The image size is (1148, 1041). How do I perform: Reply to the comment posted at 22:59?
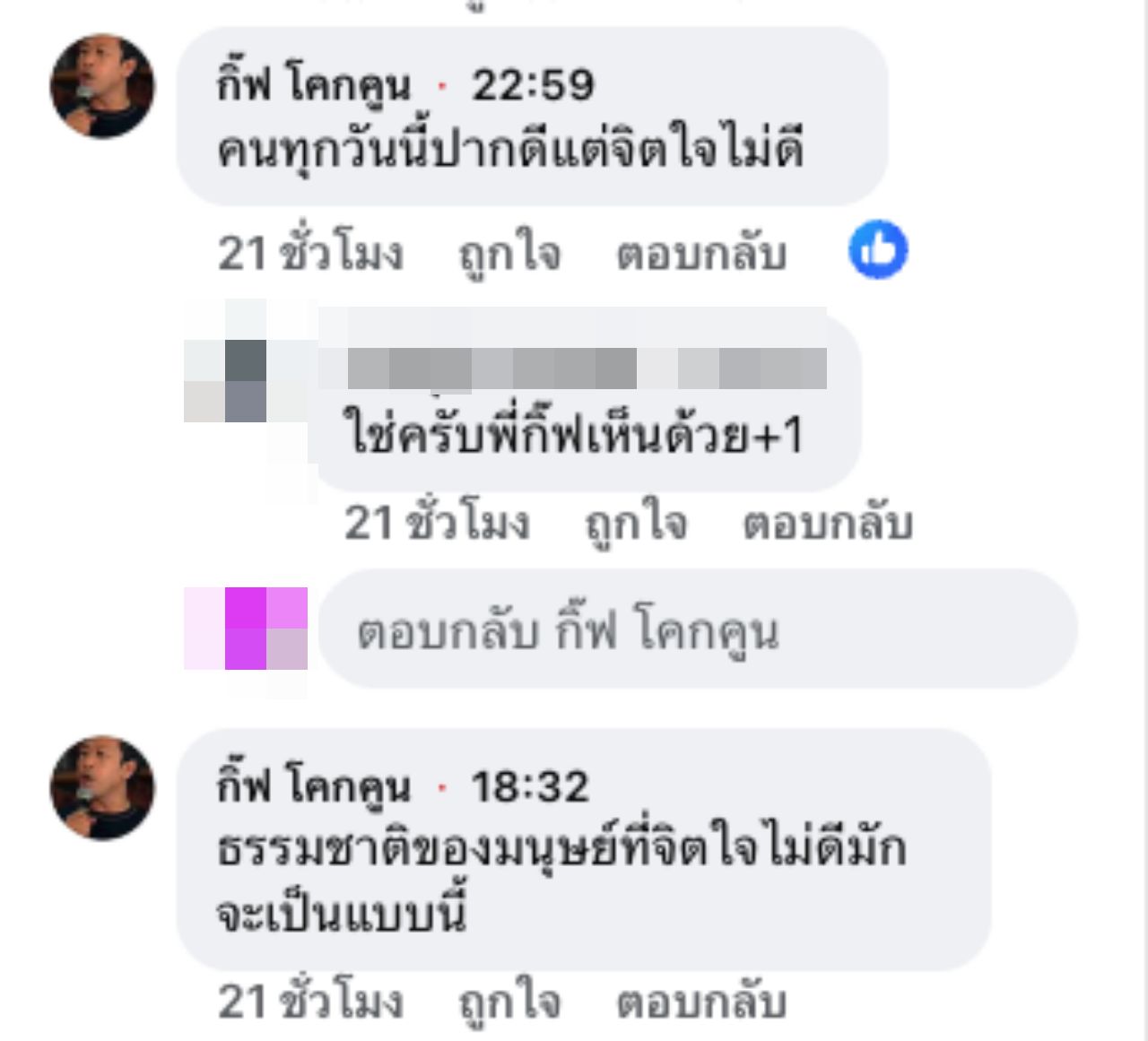tap(700, 254)
